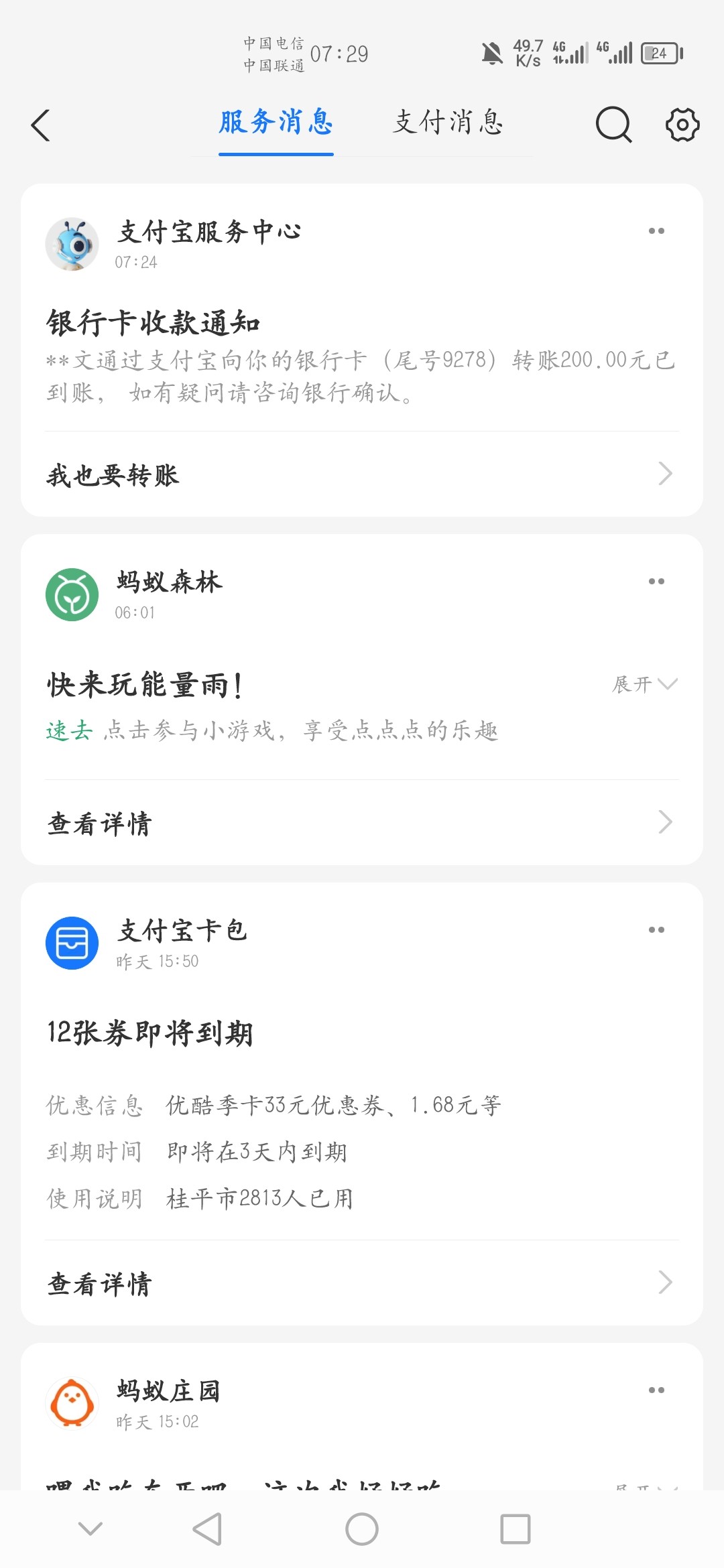This screenshot has width=724, height=1568.
Task: Expand the 蚂蚁森林 message with 展开
Action: click(x=644, y=684)
